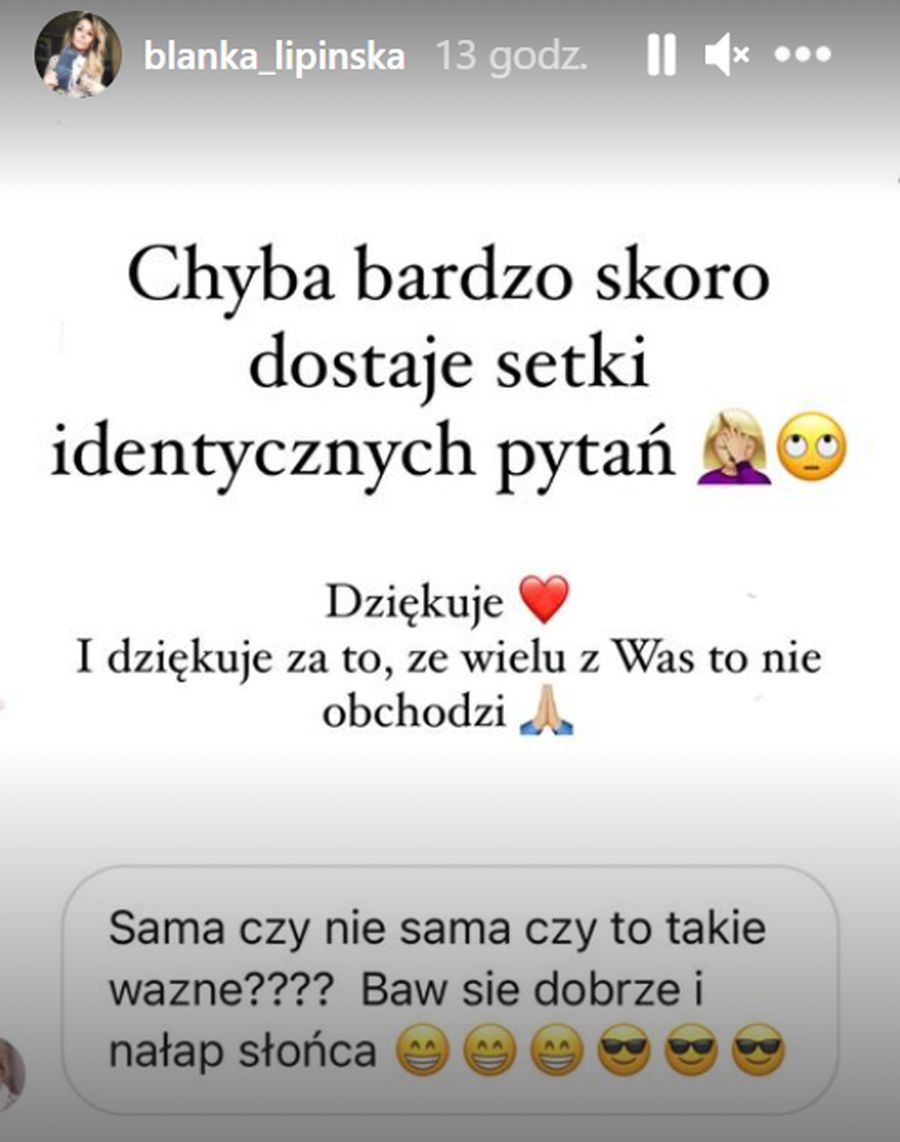
Task: Tap the blanka_lipinska username
Action: coord(274,57)
